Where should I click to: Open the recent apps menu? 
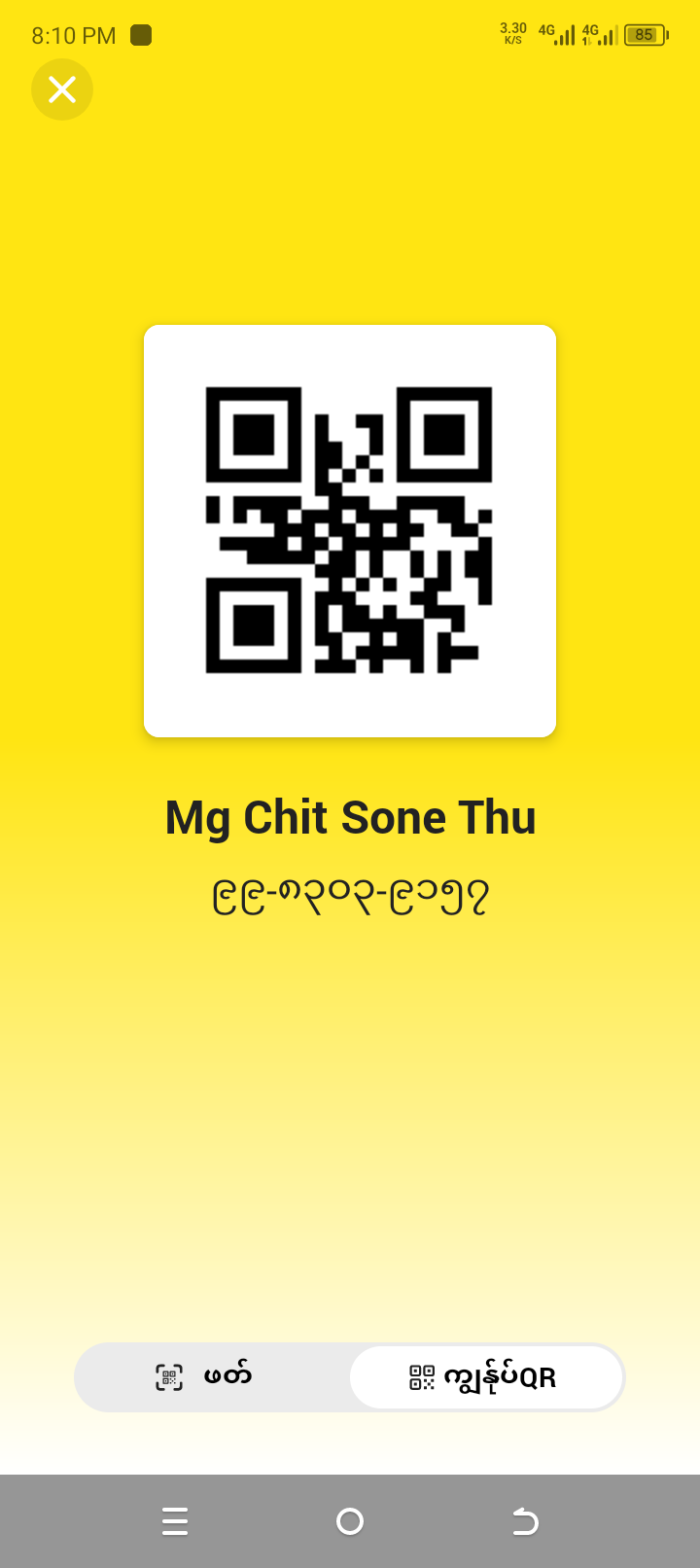175,1520
